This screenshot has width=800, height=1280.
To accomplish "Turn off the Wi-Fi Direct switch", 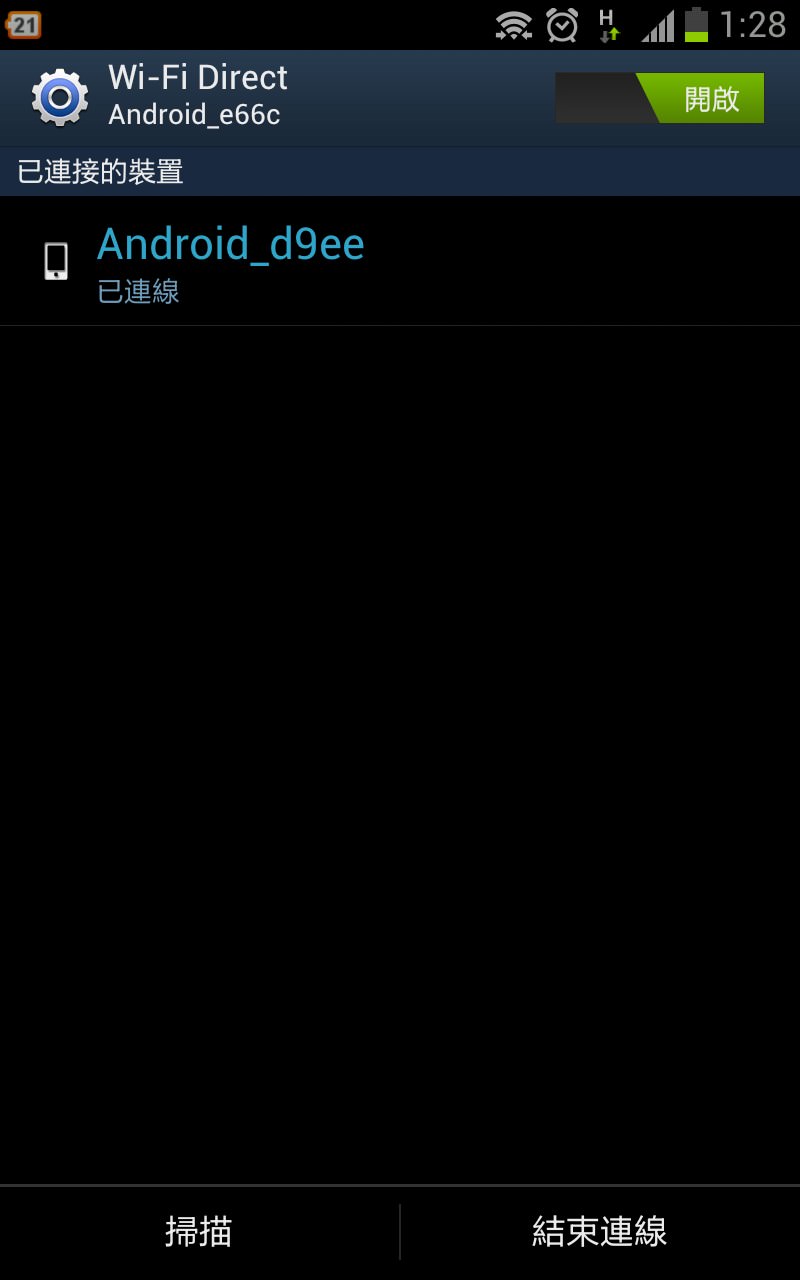I will (x=660, y=99).
